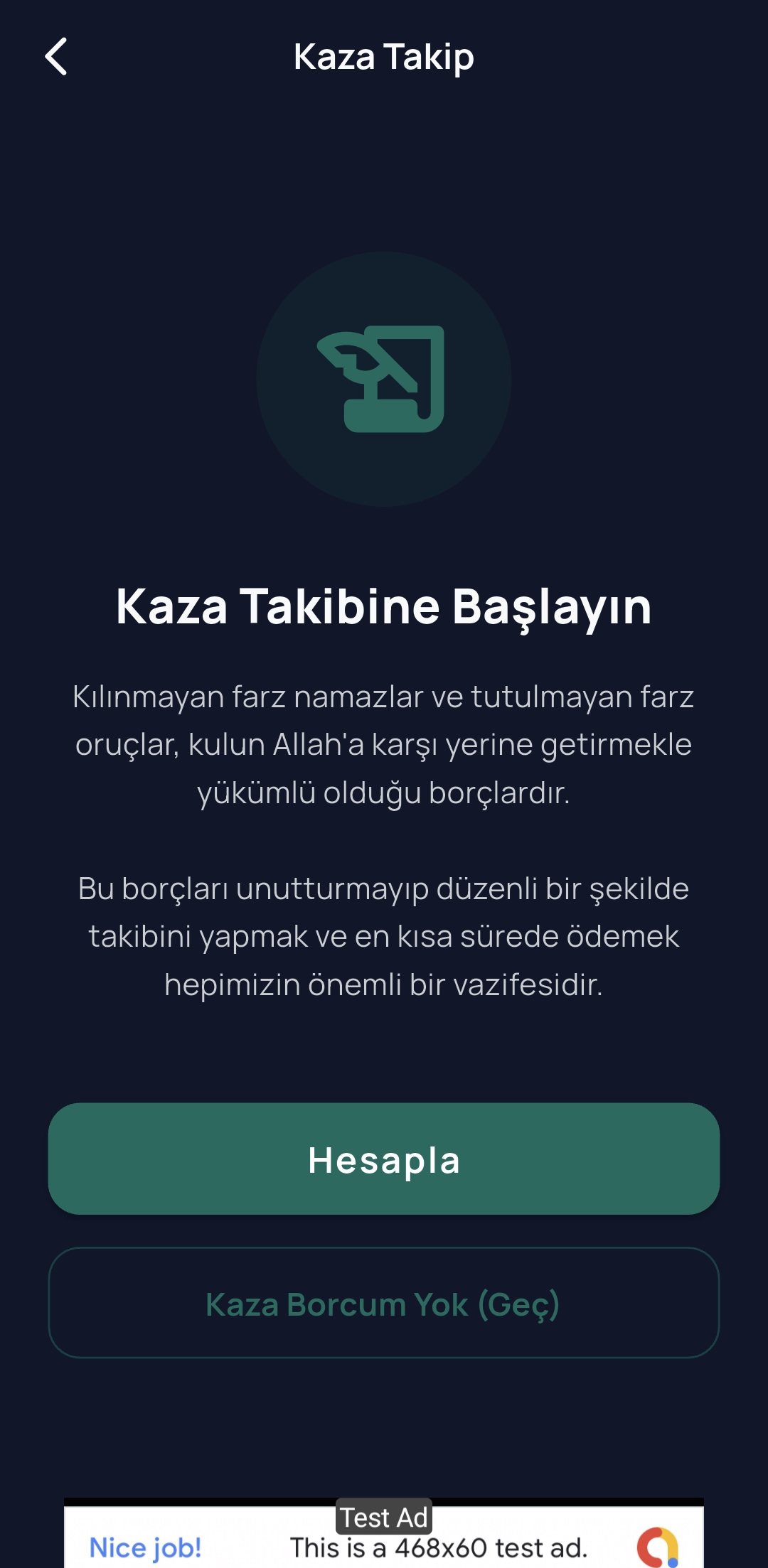Tap the Kaza Takip header title
768x1568 pixels.
(384, 57)
